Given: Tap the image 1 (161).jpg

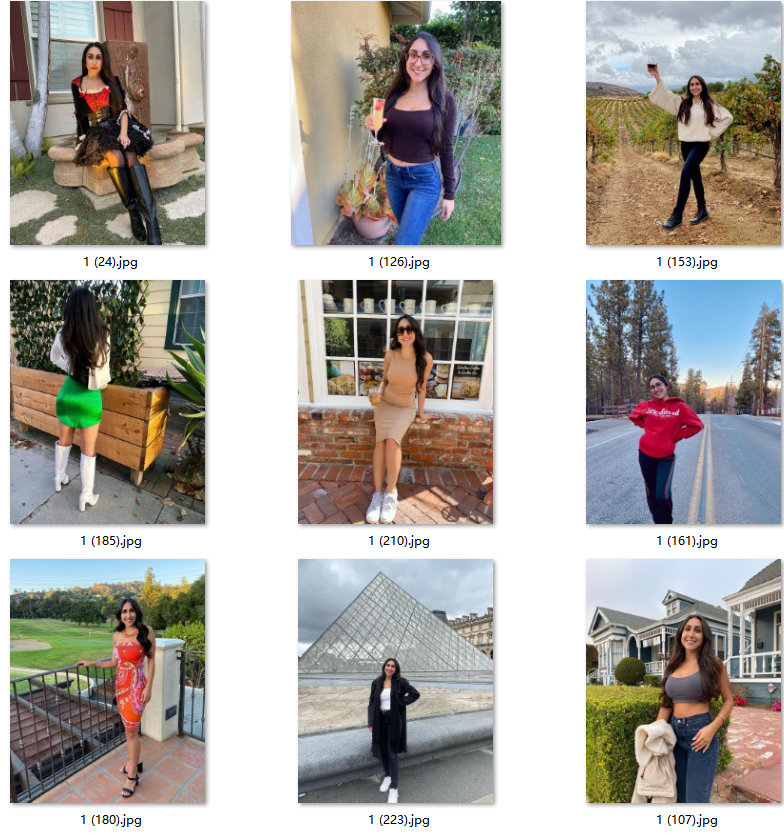Looking at the screenshot, I should pyautogui.click(x=684, y=402).
